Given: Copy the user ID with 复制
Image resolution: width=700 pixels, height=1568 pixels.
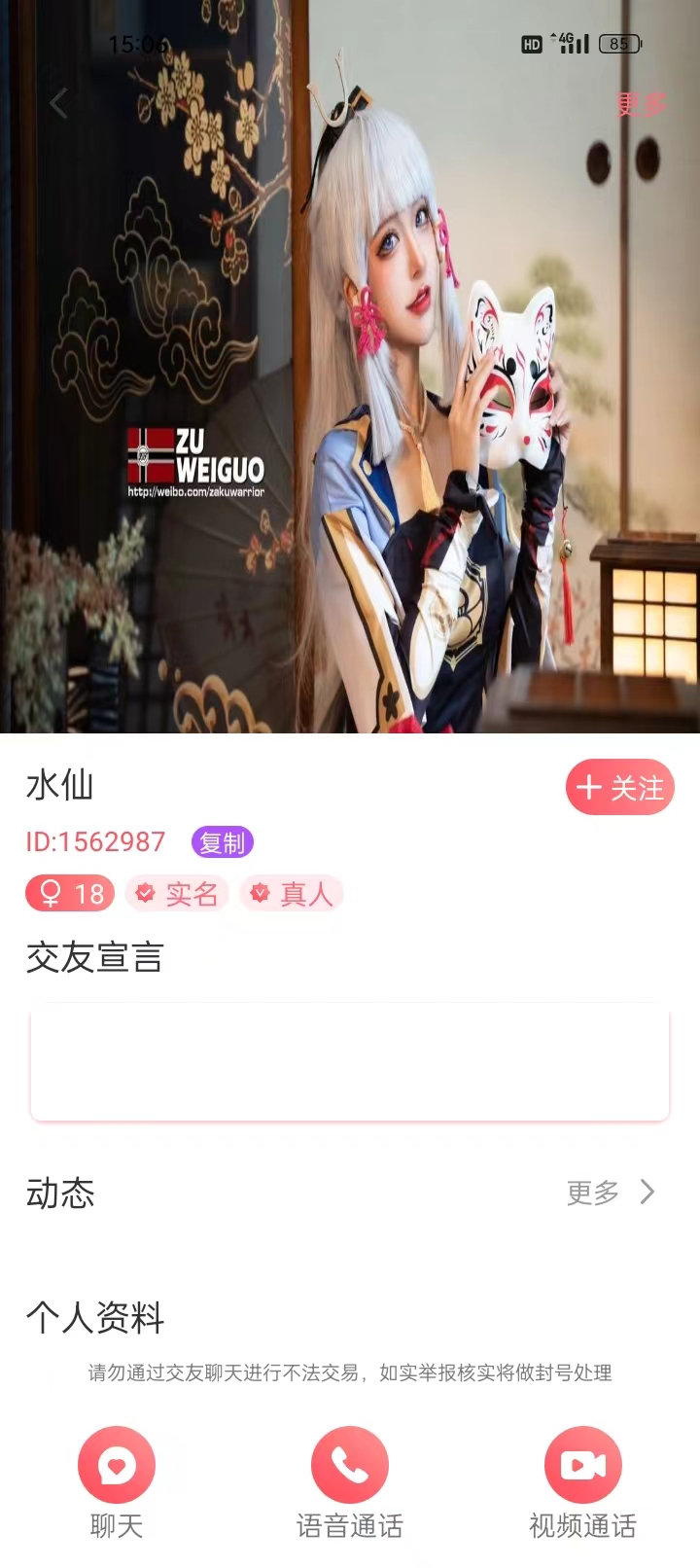Looking at the screenshot, I should [x=222, y=841].
